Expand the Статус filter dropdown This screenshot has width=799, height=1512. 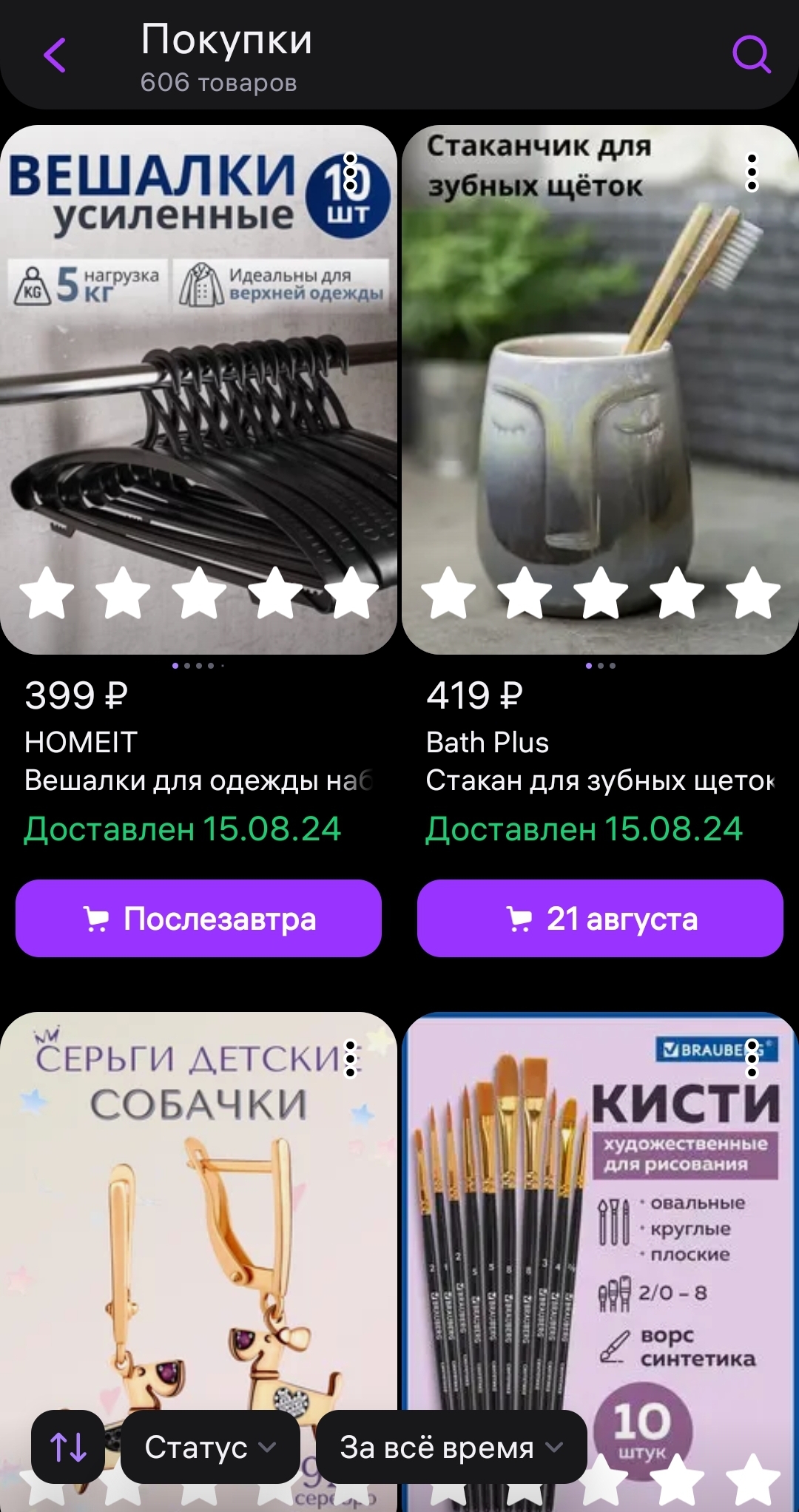point(210,1447)
